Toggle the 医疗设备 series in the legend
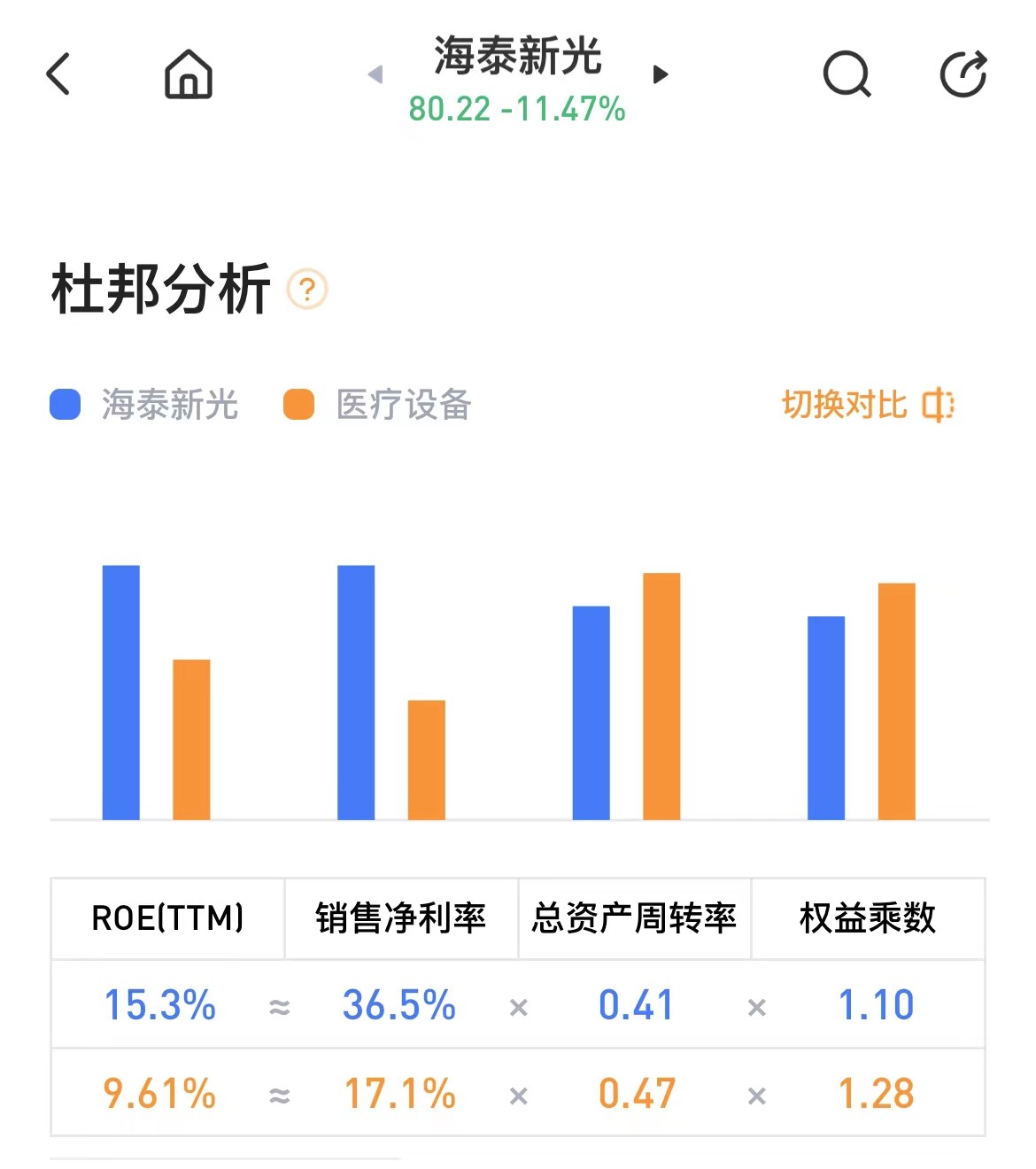Viewport: 1036px width, 1169px height. [x=403, y=405]
